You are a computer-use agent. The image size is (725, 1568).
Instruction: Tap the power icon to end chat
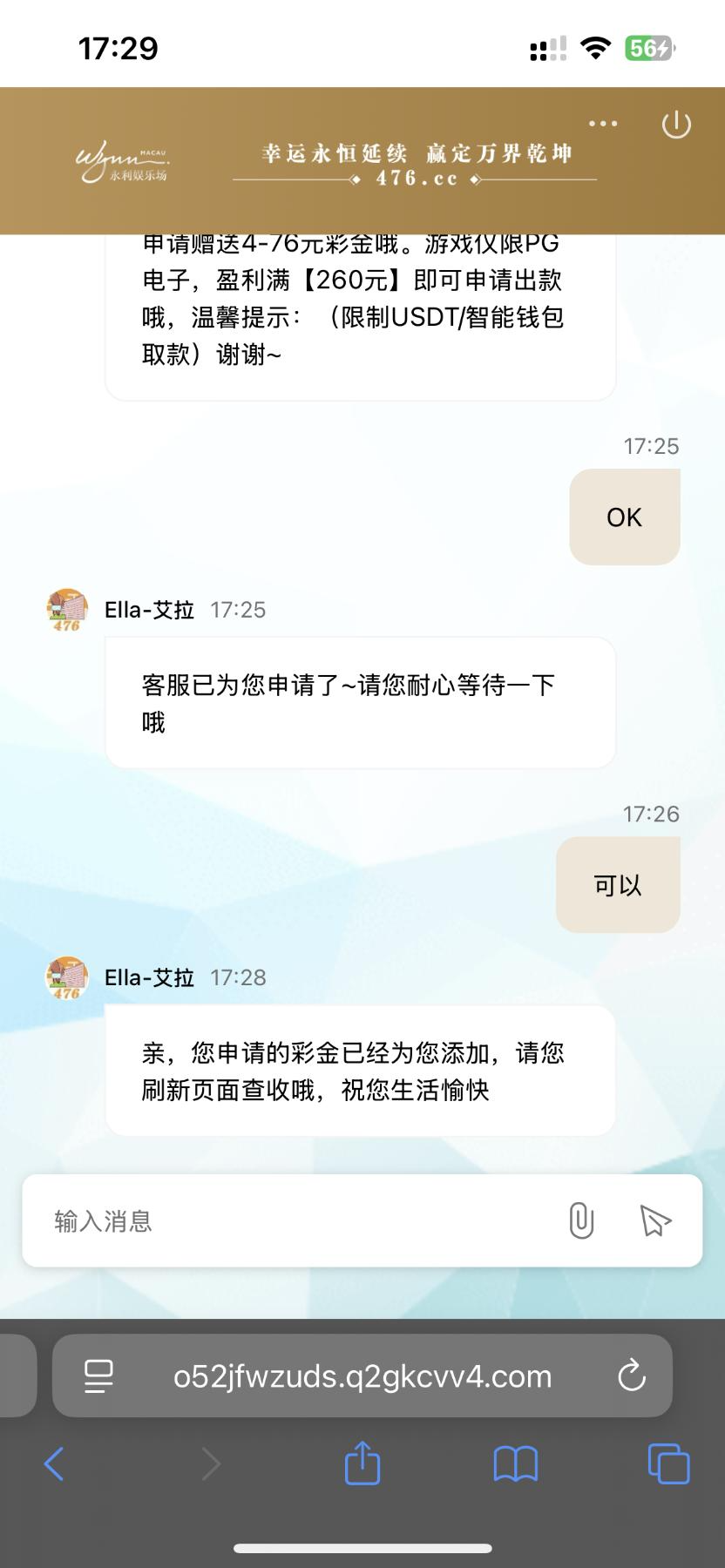tap(676, 125)
